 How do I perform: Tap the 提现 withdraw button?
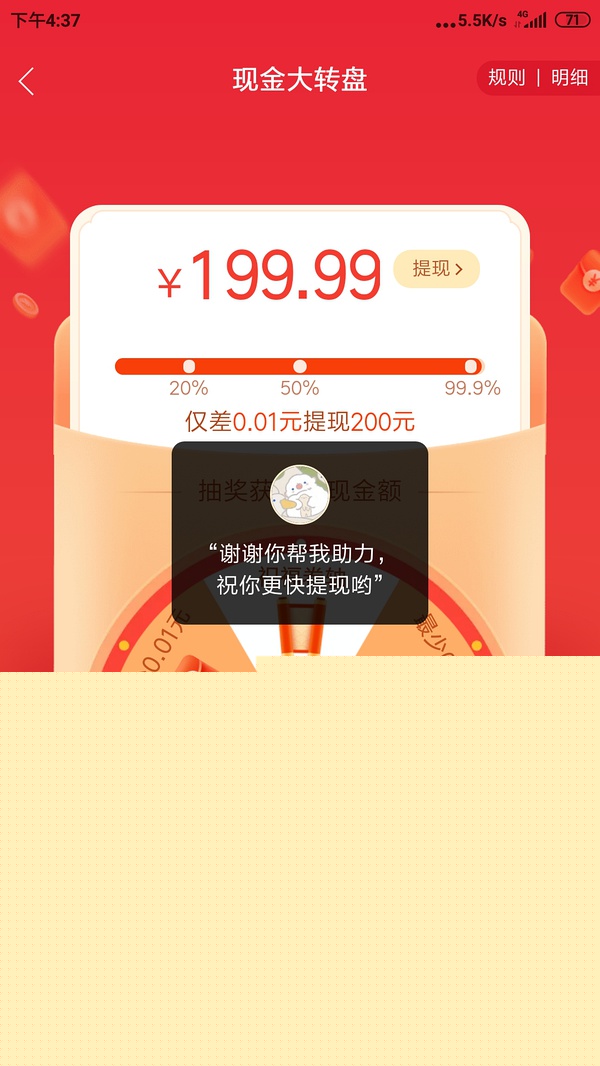coord(437,268)
